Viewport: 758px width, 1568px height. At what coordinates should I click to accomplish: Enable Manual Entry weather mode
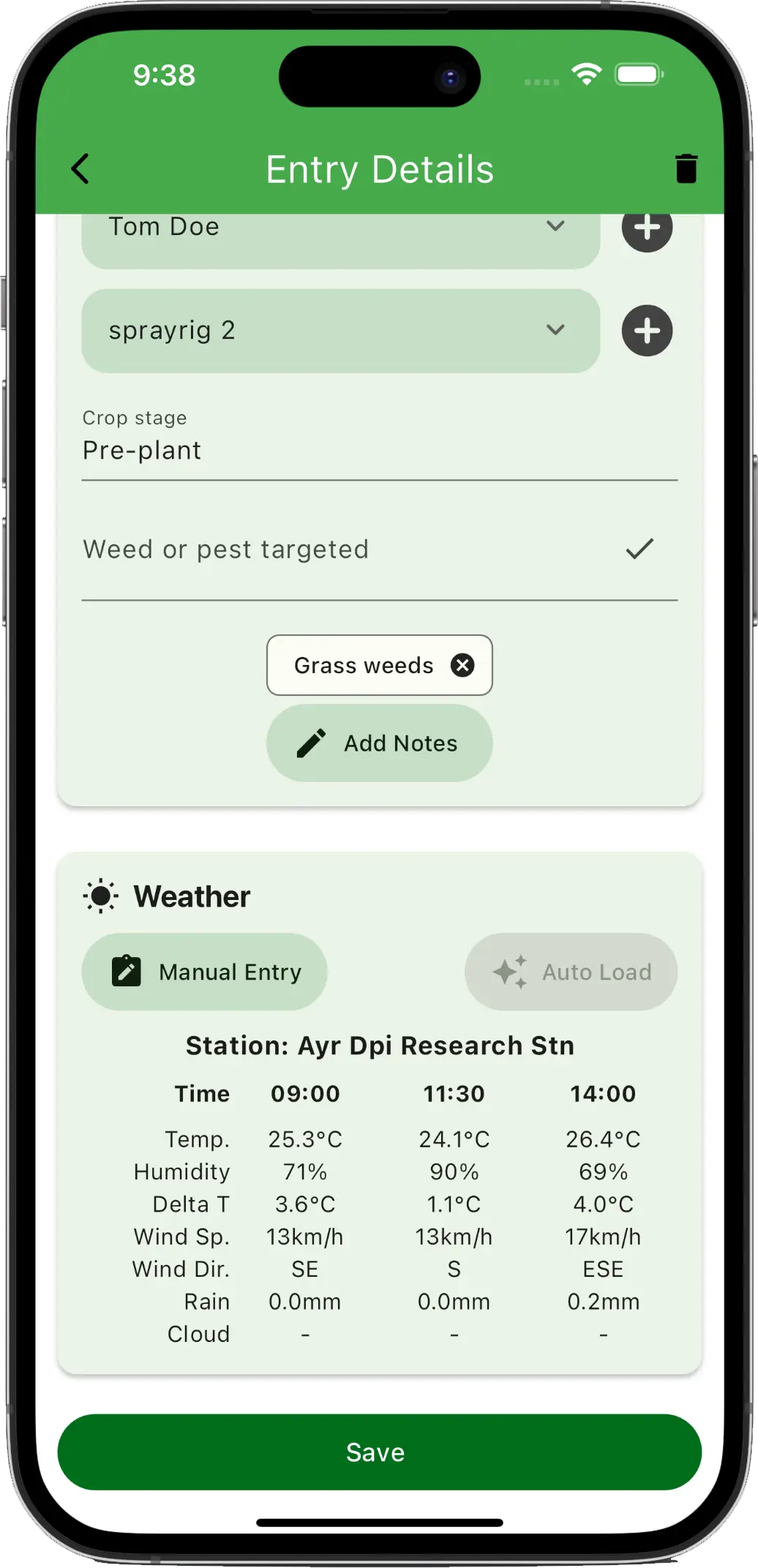(204, 971)
